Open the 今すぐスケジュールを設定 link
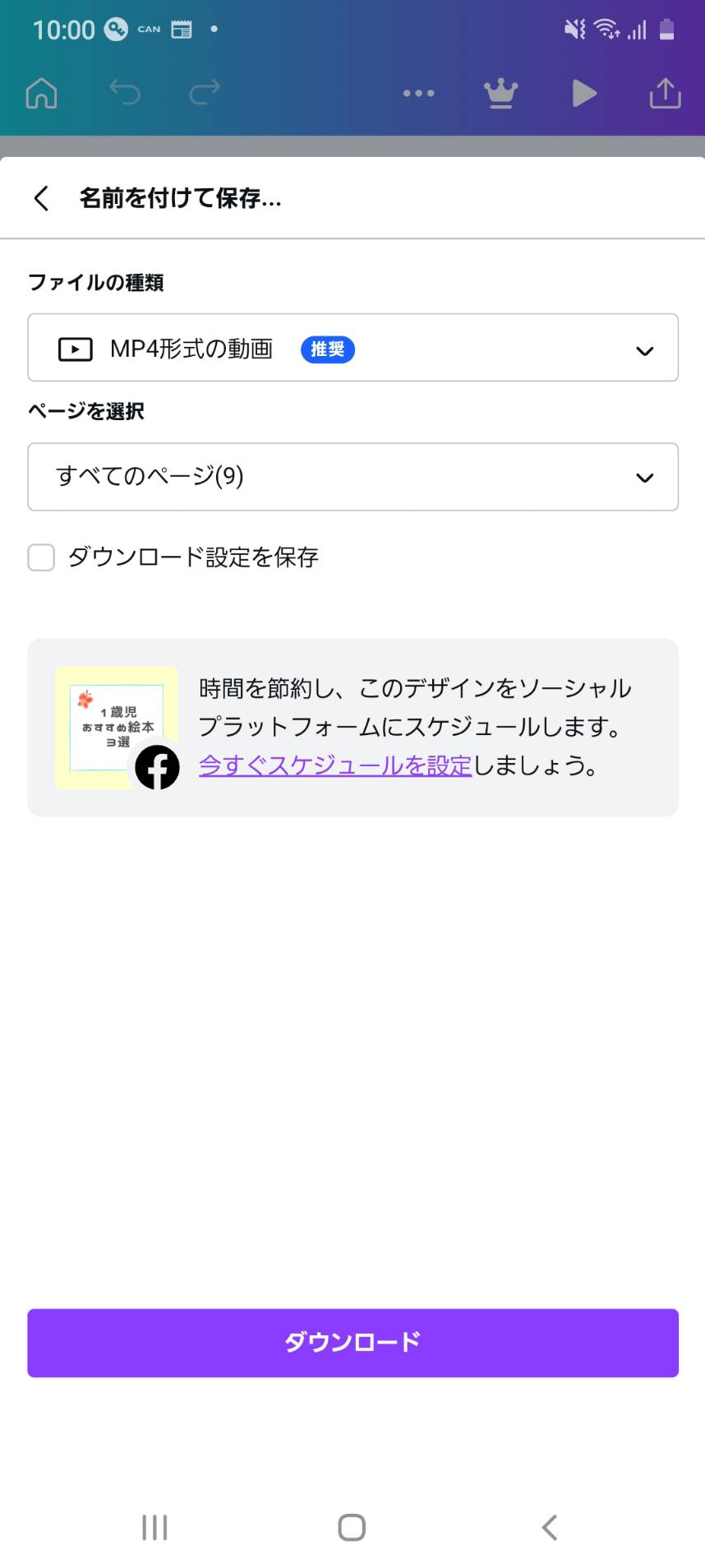The width and height of the screenshot is (705, 1568). 335,765
